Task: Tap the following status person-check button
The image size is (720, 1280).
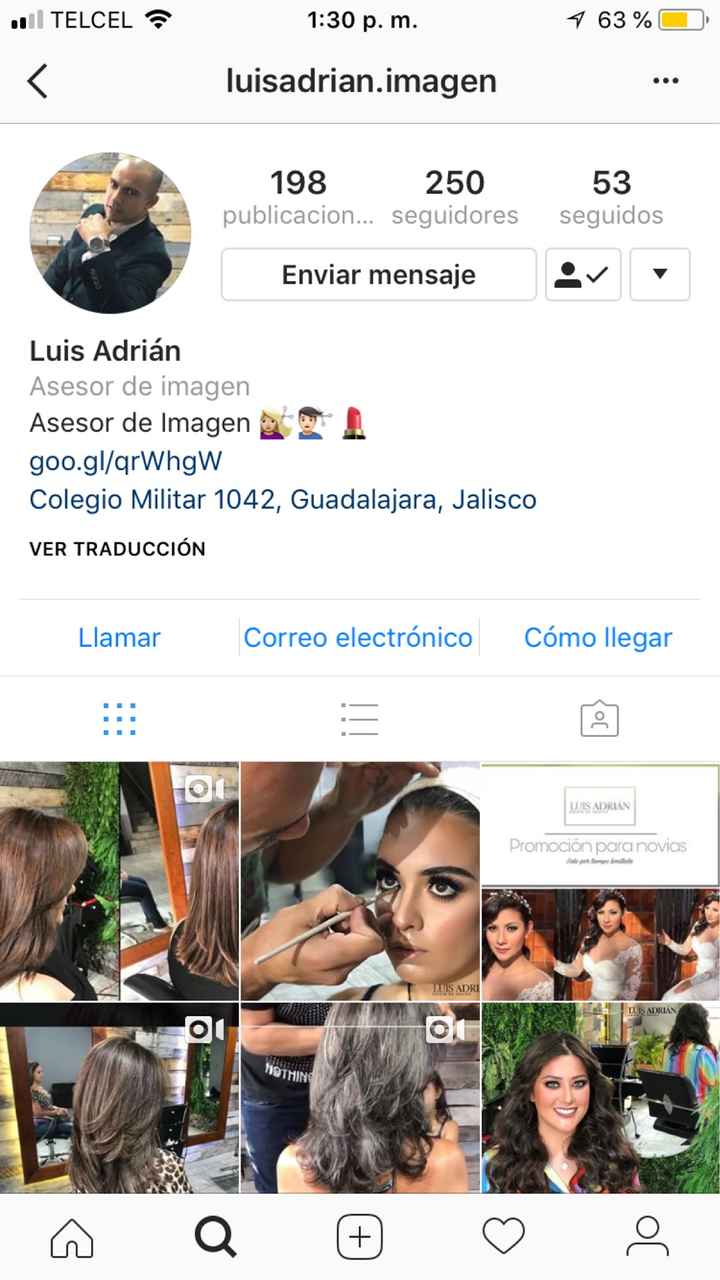Action: tap(583, 275)
